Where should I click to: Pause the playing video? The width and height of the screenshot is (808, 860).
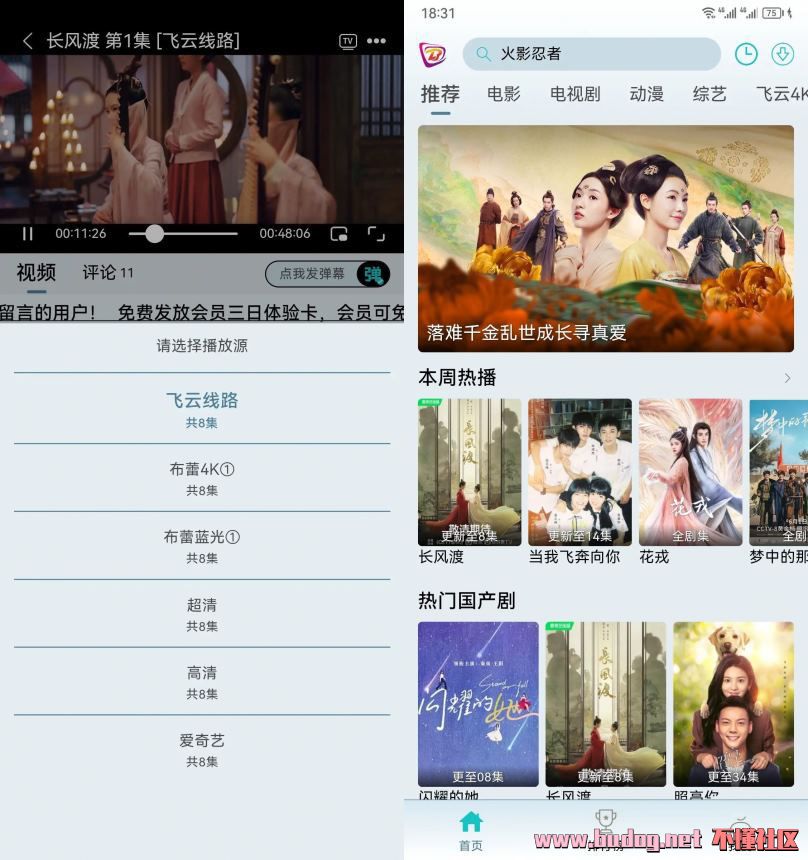tap(28, 234)
